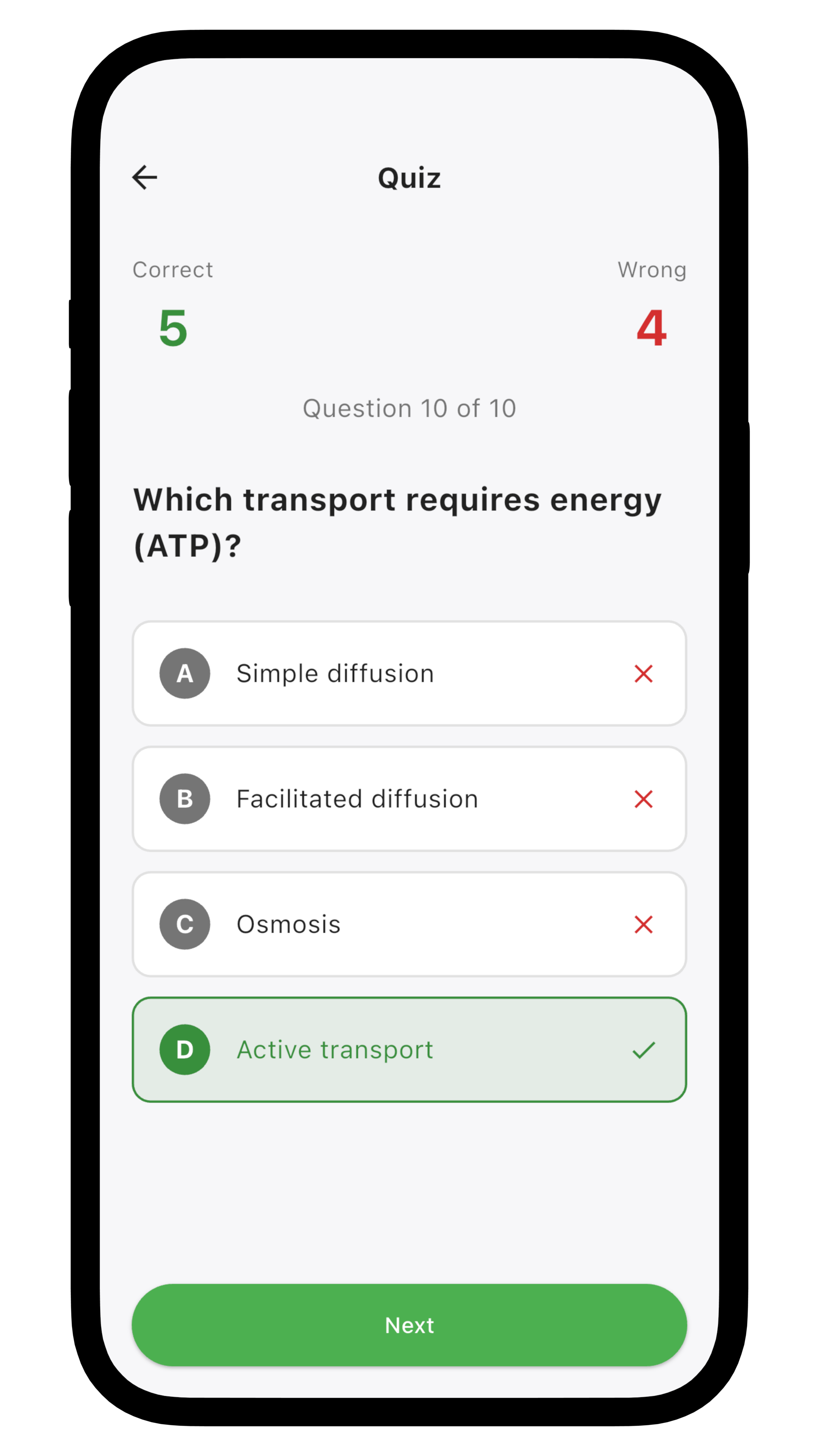Image resolution: width=819 pixels, height=1456 pixels.
Task: Click the red X on Osmosis
Action: 644,925
